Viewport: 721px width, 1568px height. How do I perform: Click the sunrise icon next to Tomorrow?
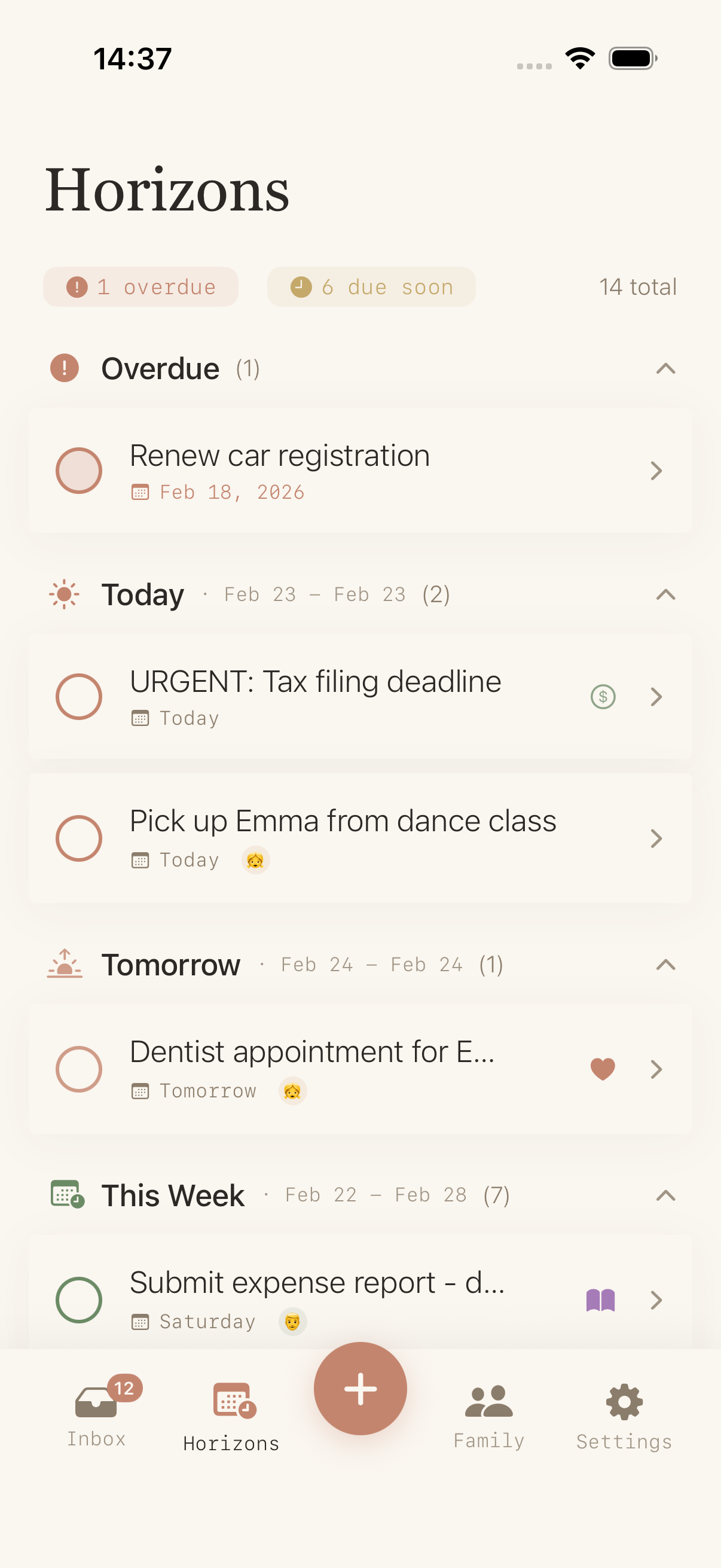pyautogui.click(x=65, y=964)
